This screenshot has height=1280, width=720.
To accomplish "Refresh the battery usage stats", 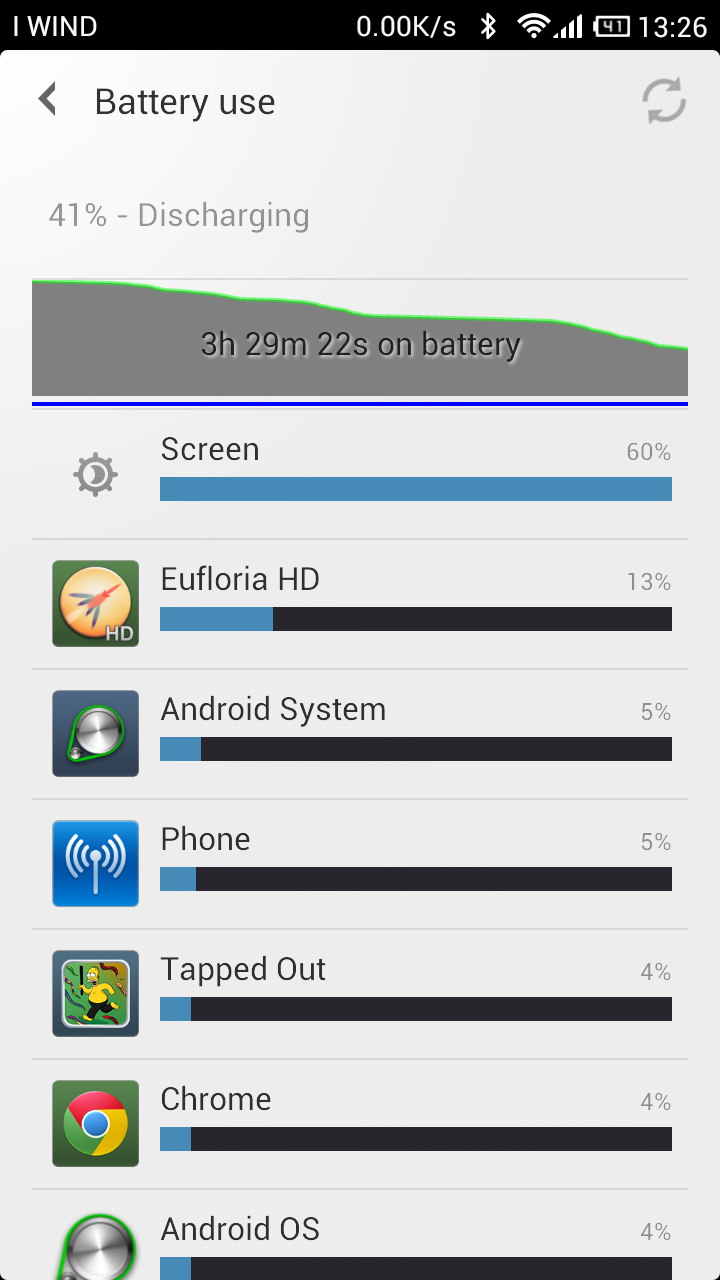I will point(664,101).
